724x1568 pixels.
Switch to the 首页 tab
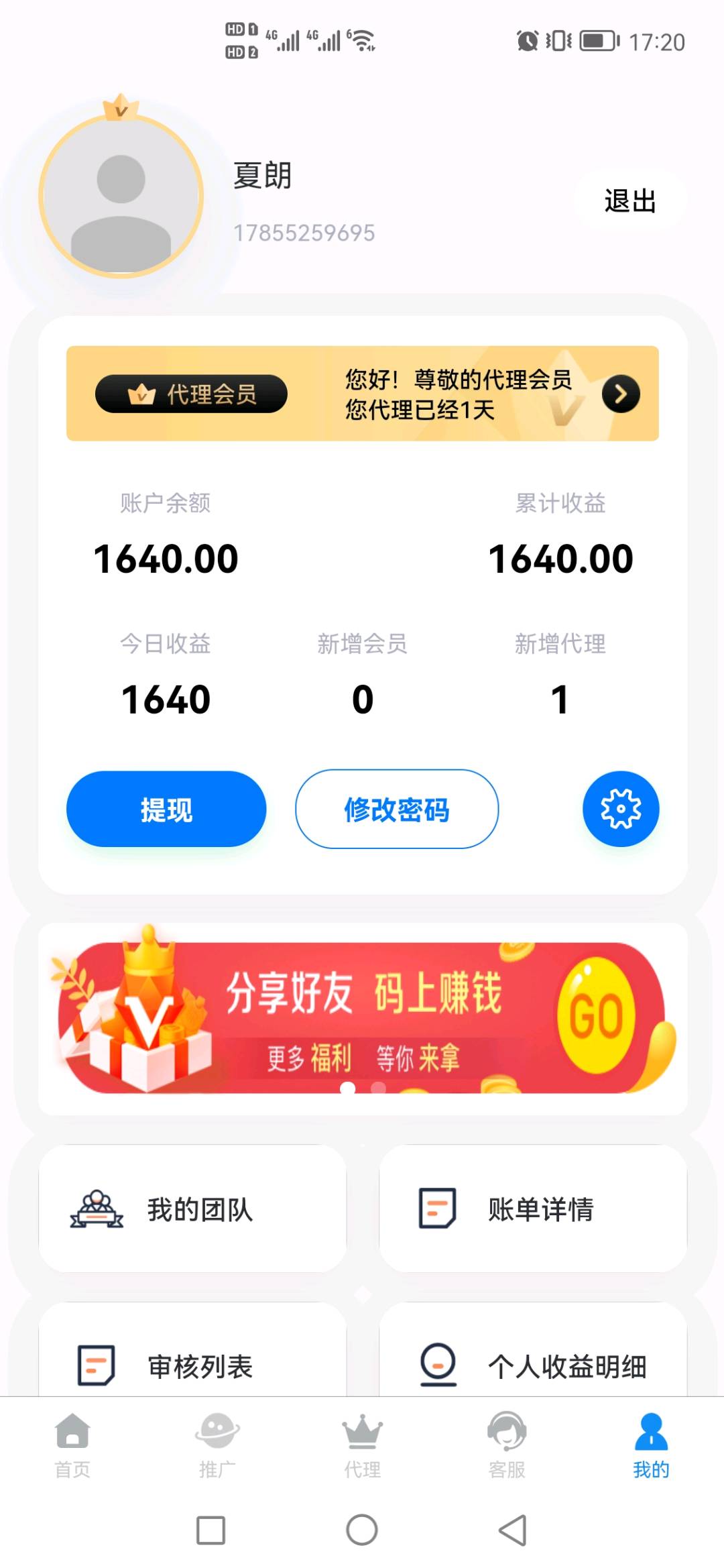click(72, 1445)
